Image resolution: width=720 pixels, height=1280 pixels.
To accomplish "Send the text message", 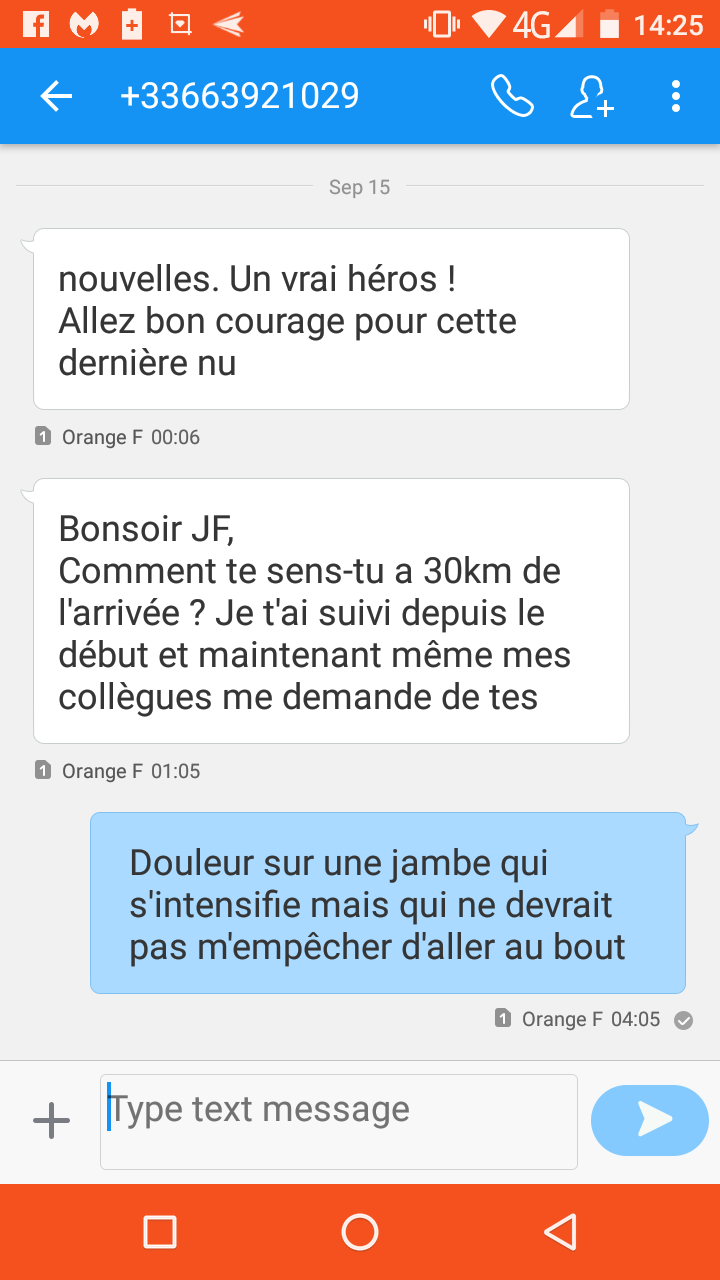I will 650,1120.
